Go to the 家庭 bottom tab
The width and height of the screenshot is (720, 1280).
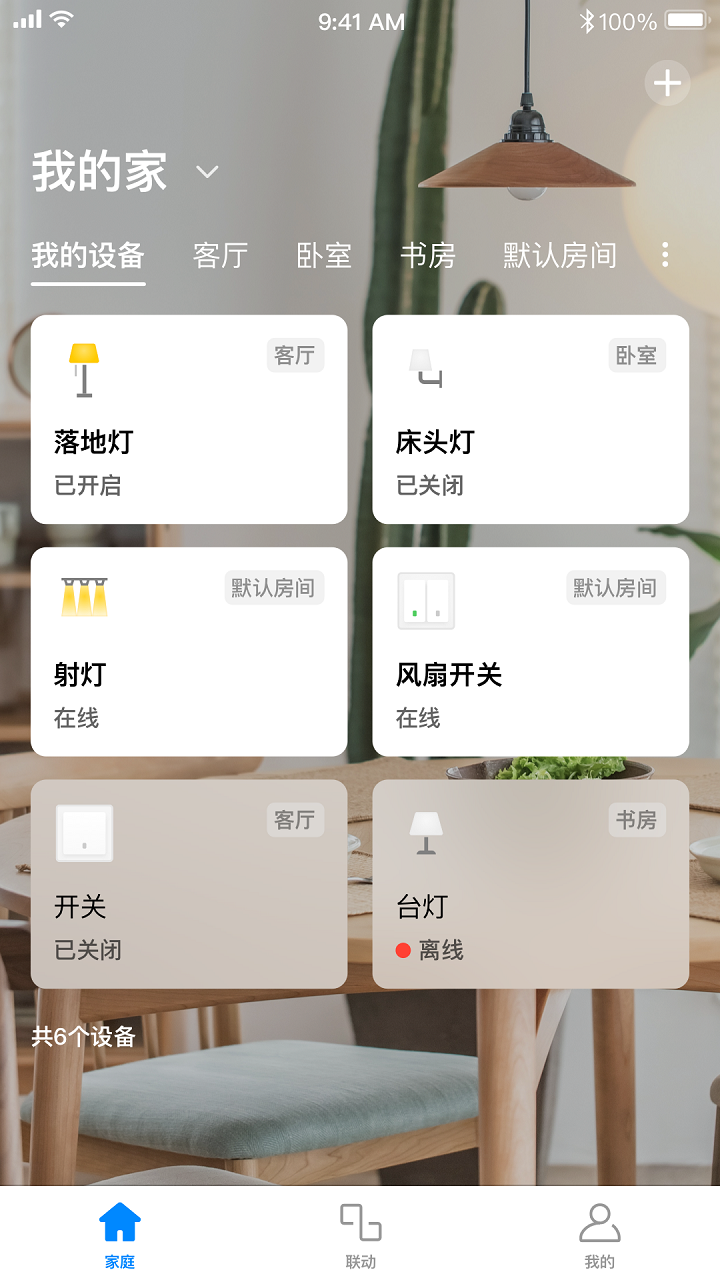(120, 1235)
